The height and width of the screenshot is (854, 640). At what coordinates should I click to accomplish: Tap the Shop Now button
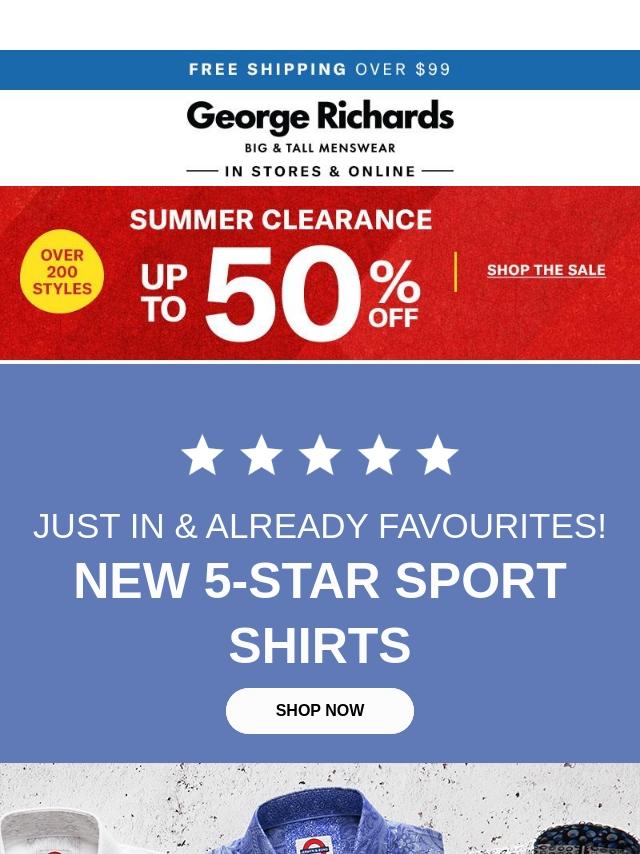click(x=320, y=711)
